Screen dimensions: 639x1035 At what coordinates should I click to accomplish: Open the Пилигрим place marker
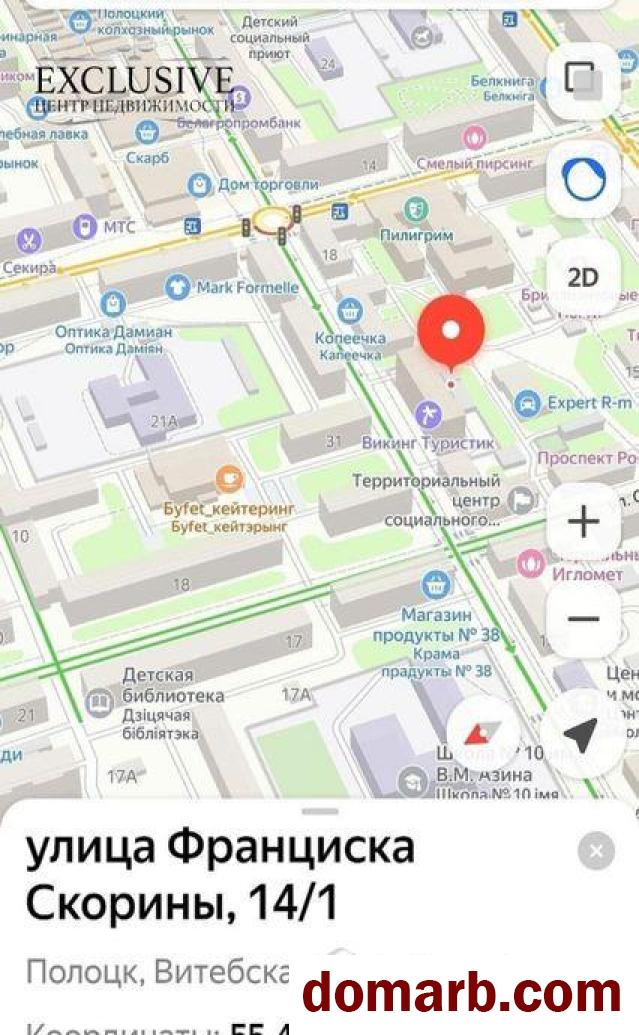point(413,209)
